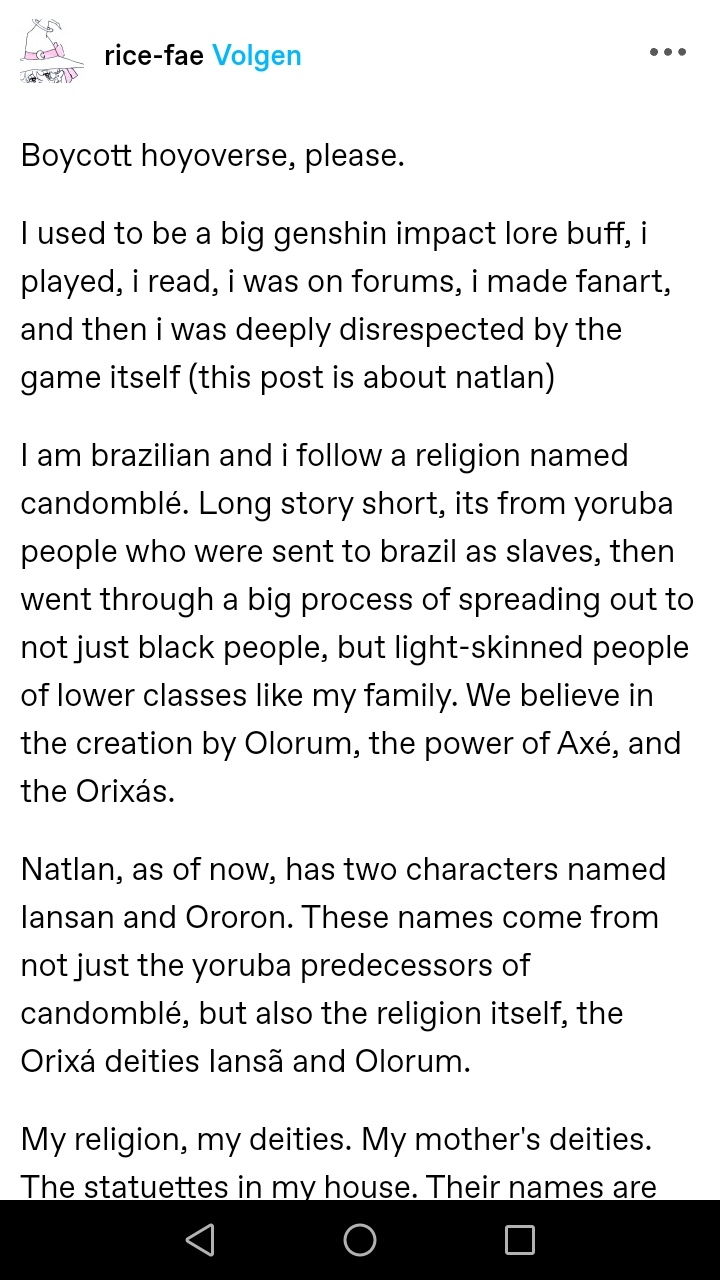Go to the system home screen
Viewport: 720px width, 1280px height.
pyautogui.click(x=360, y=1240)
